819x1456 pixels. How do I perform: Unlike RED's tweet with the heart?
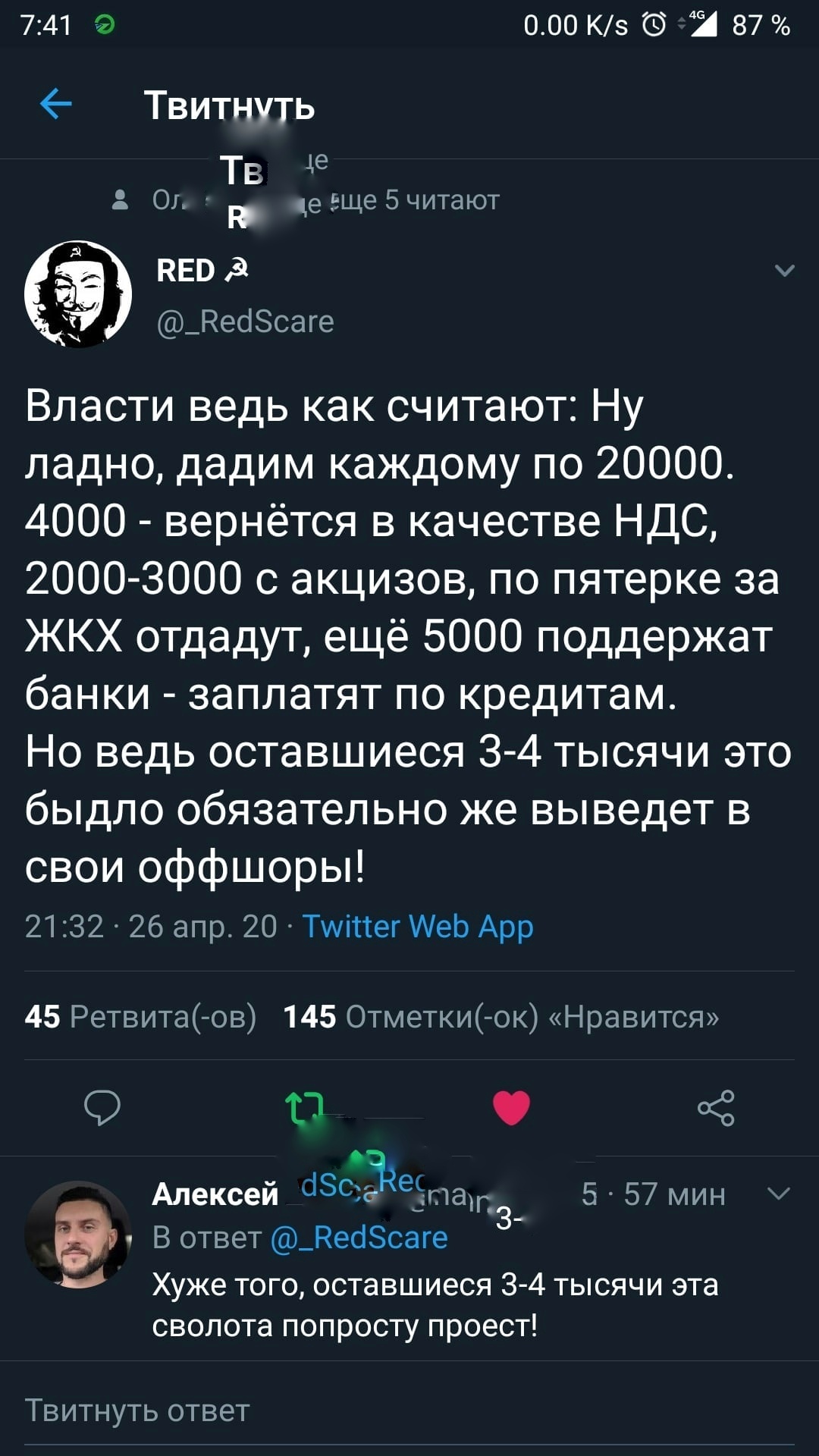pos(511,1108)
